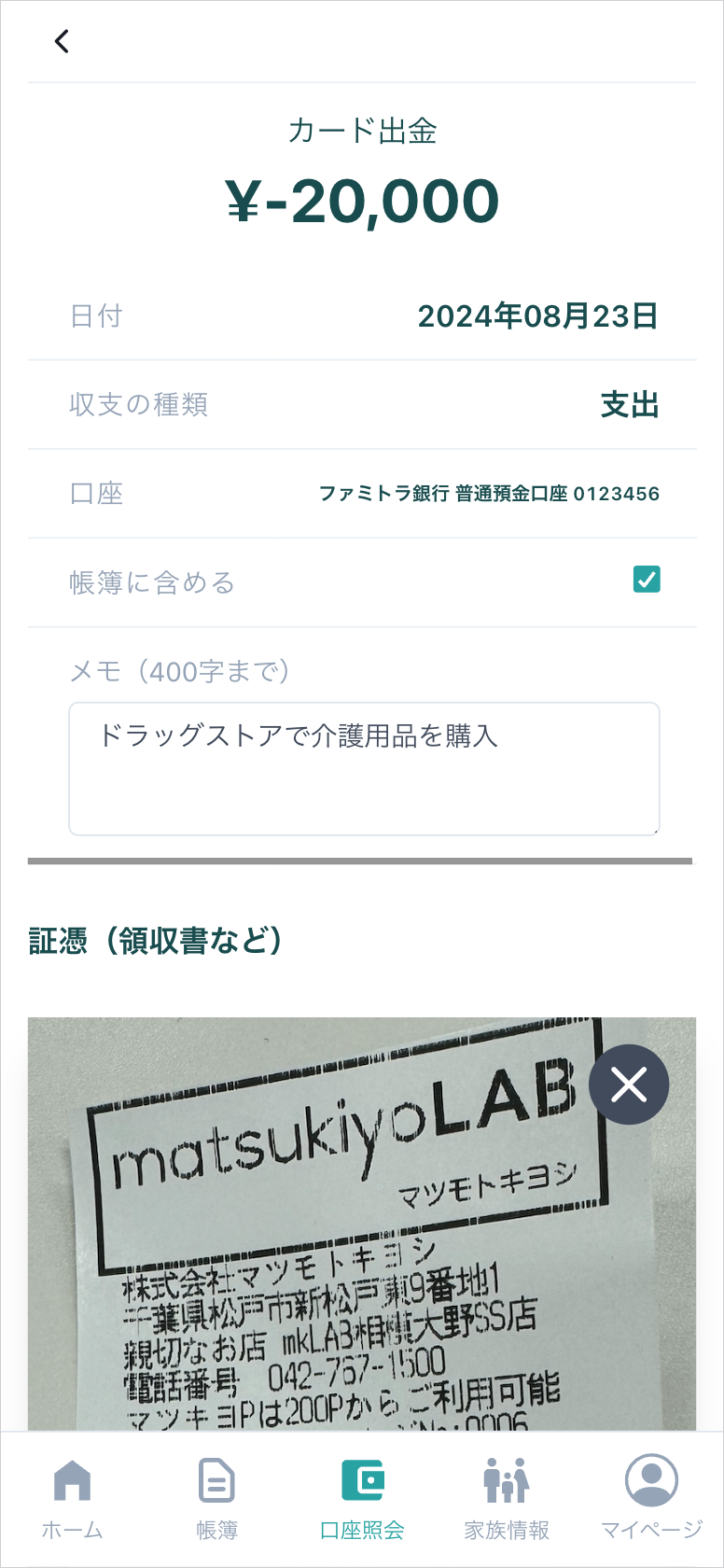Remove the attached receipt image
Viewport: 724px width, 1568px height.
tap(629, 1085)
